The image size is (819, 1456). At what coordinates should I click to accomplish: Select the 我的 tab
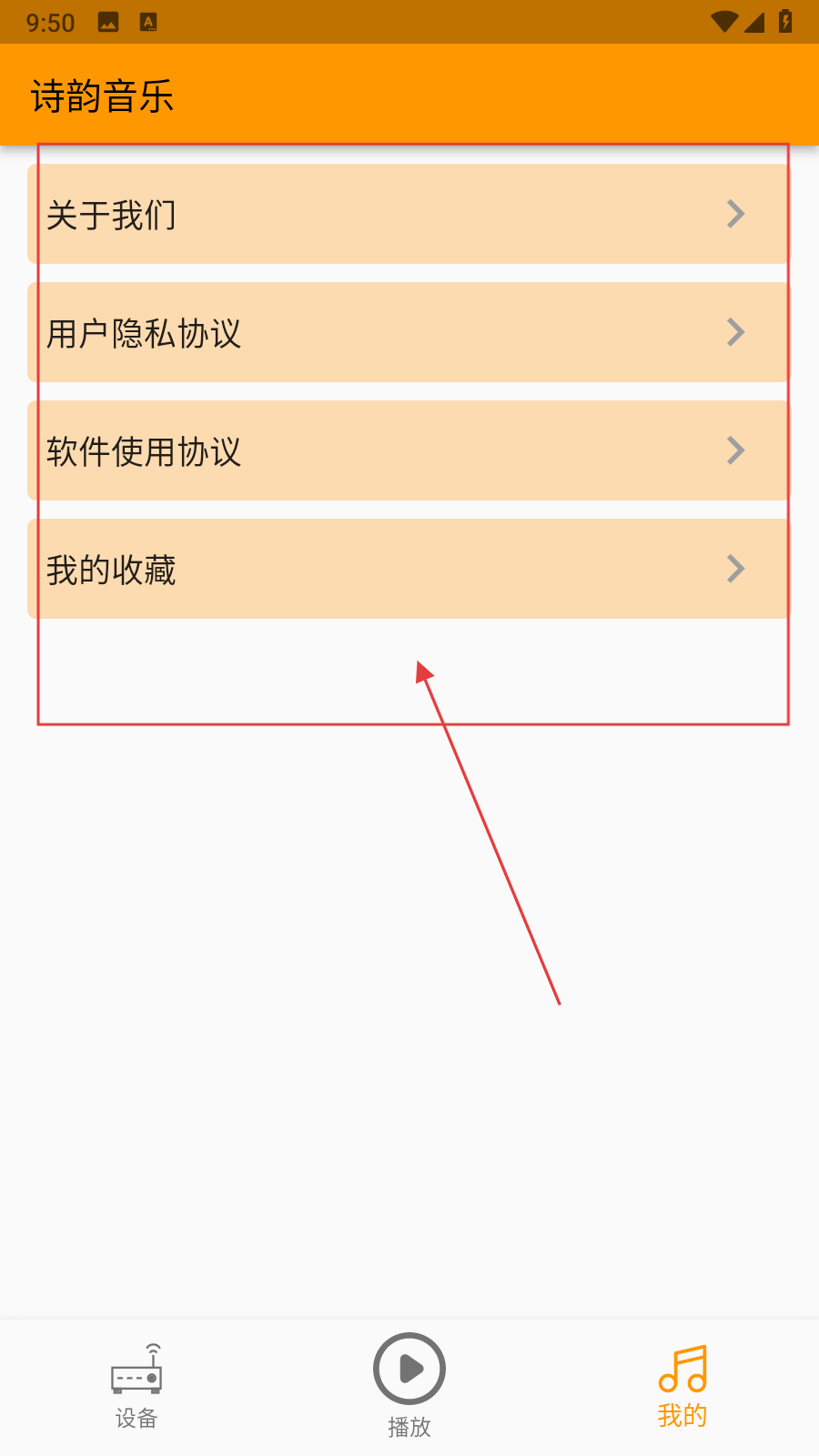click(682, 1387)
